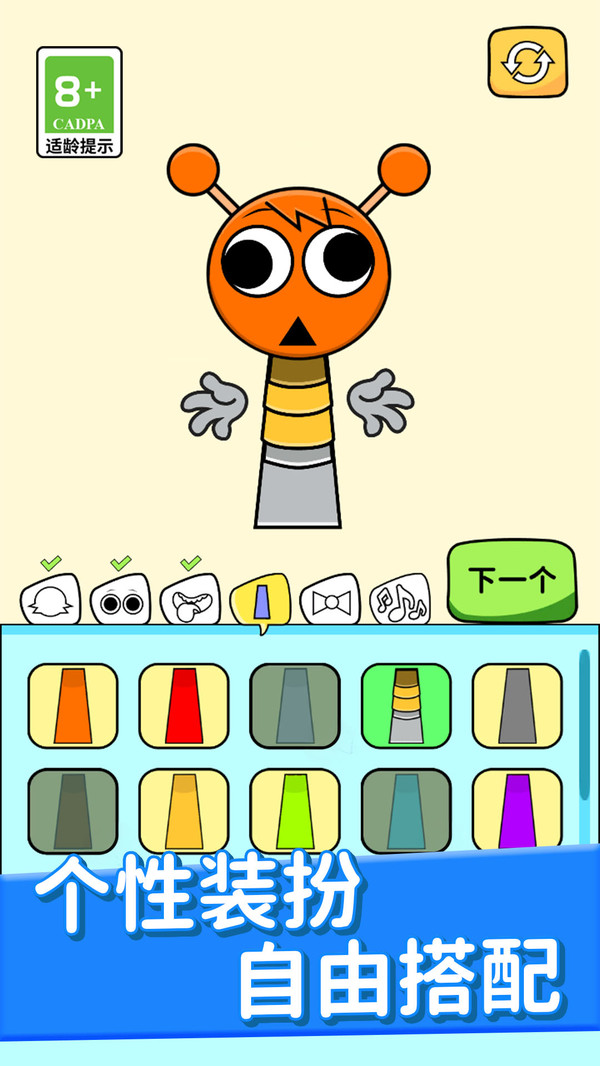Select the yellow body option
The width and height of the screenshot is (600, 1066).
coord(184,808)
